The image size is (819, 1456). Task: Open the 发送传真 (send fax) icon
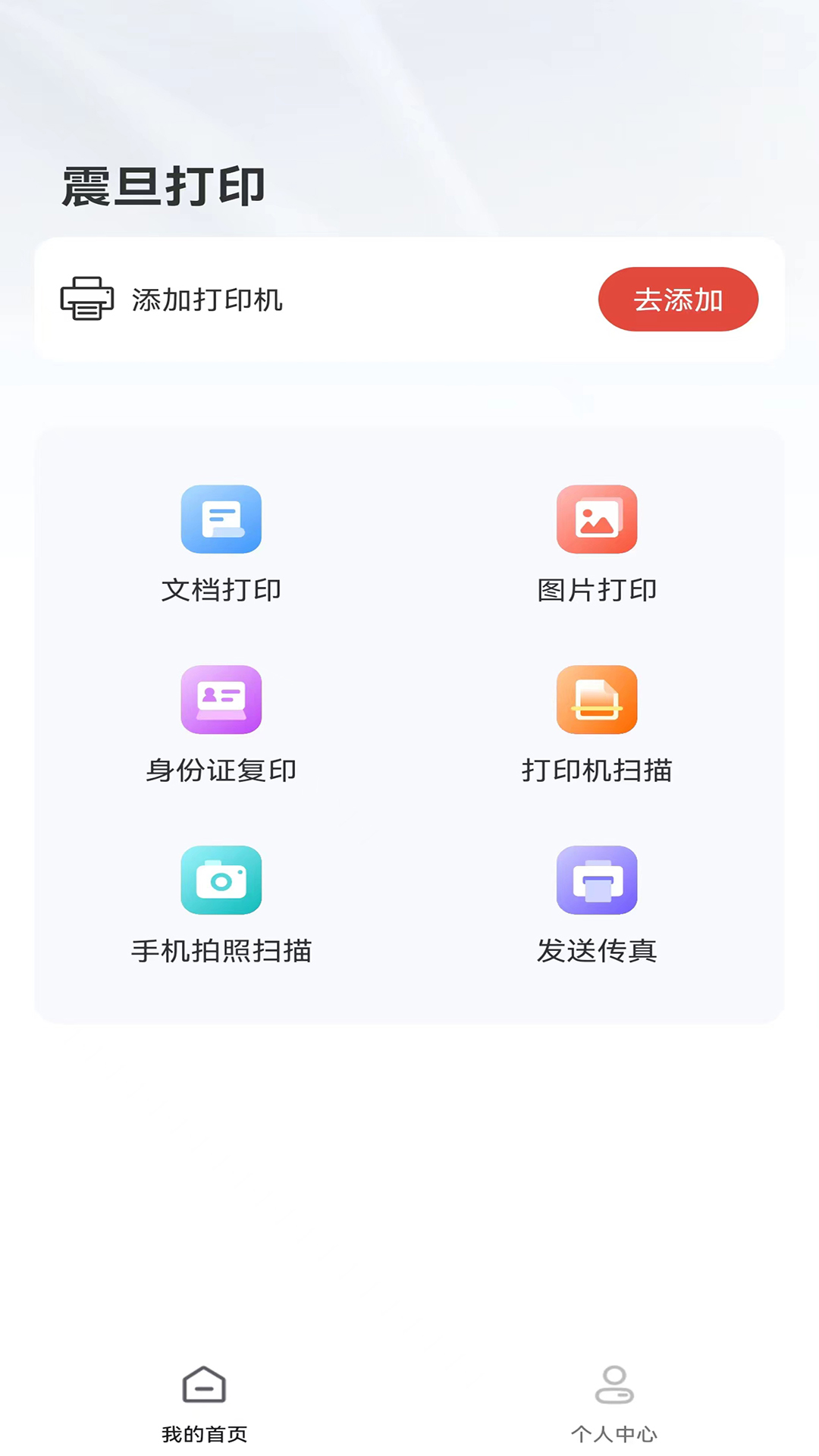coord(598,880)
